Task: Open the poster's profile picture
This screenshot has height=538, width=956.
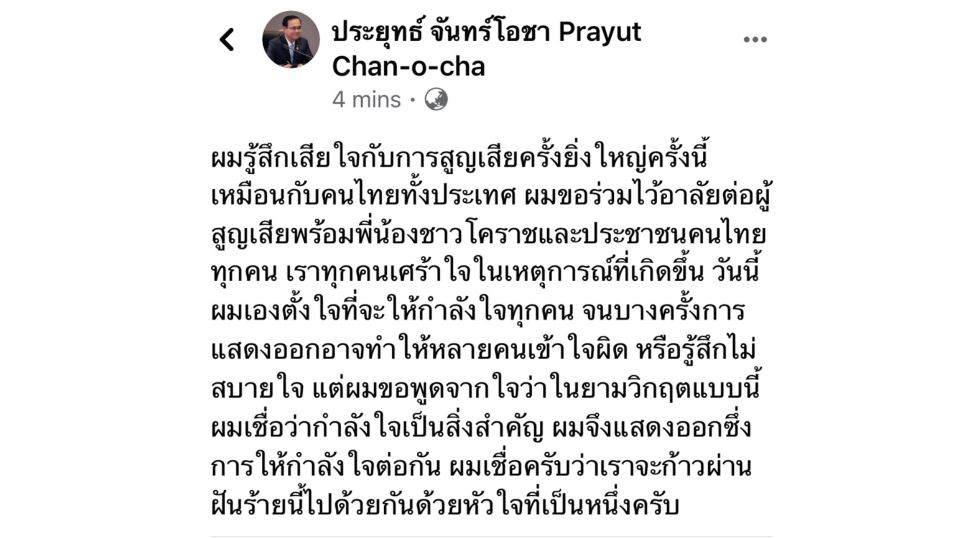Action: pyautogui.click(x=291, y=40)
